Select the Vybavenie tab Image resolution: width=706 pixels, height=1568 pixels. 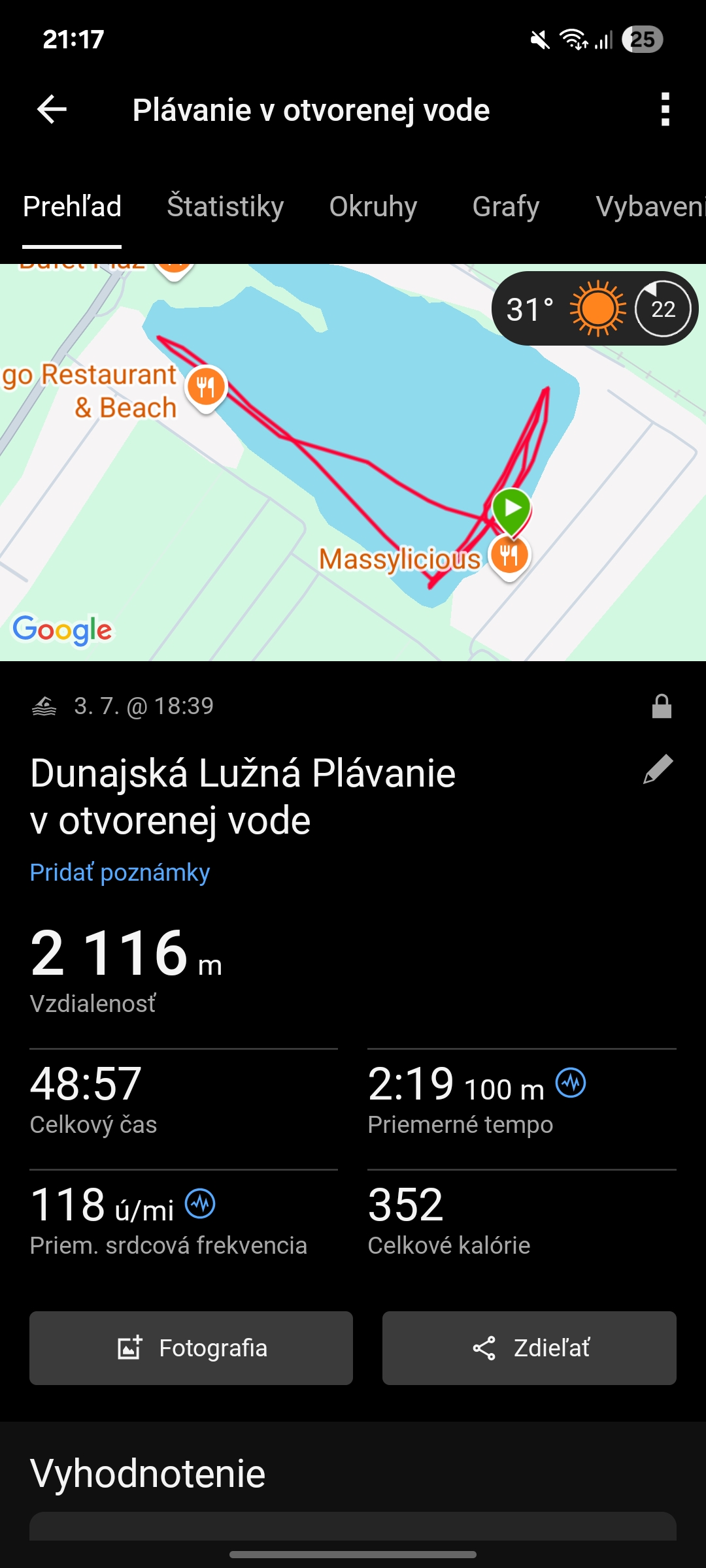pos(648,206)
